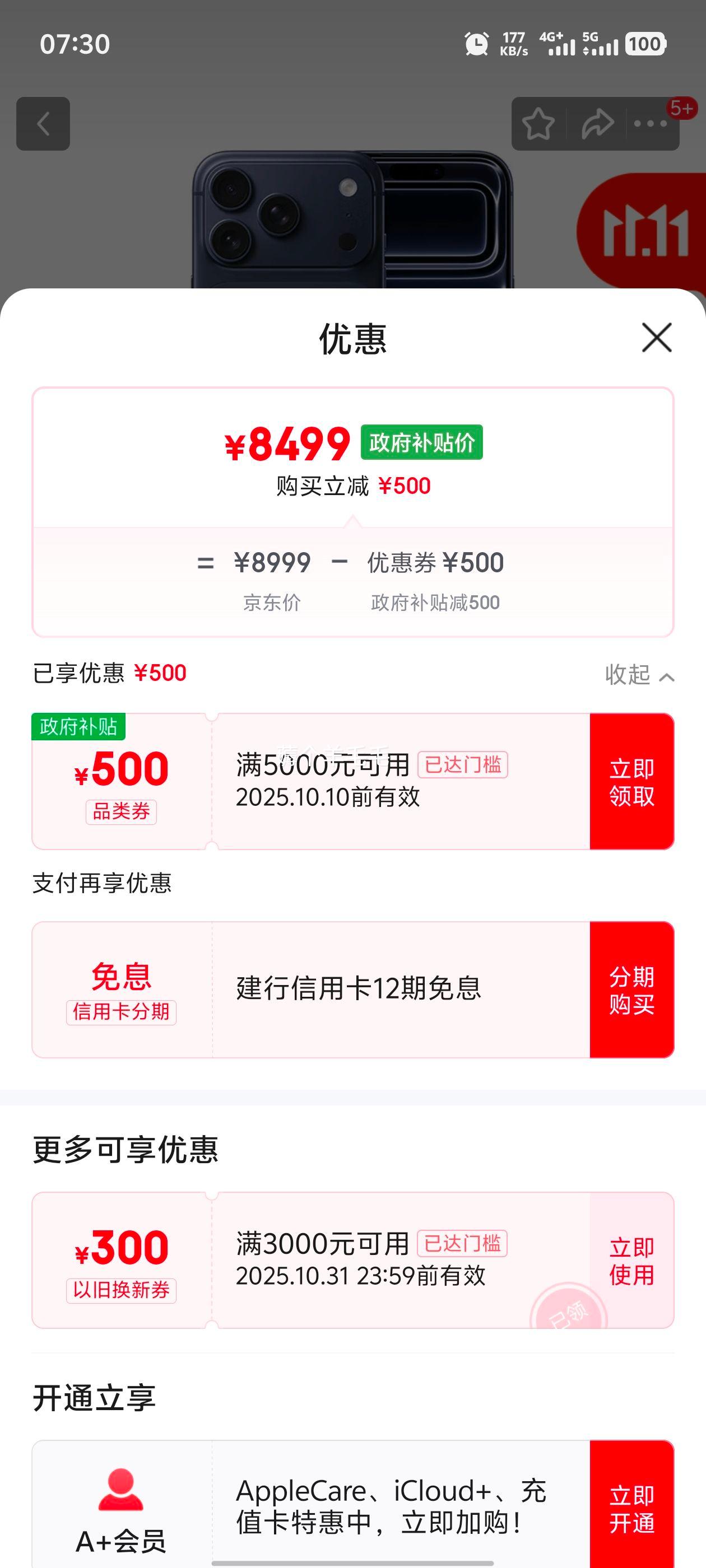Collapse the 已享优惠 section via 收起
This screenshot has height=1568, width=706.
638,675
